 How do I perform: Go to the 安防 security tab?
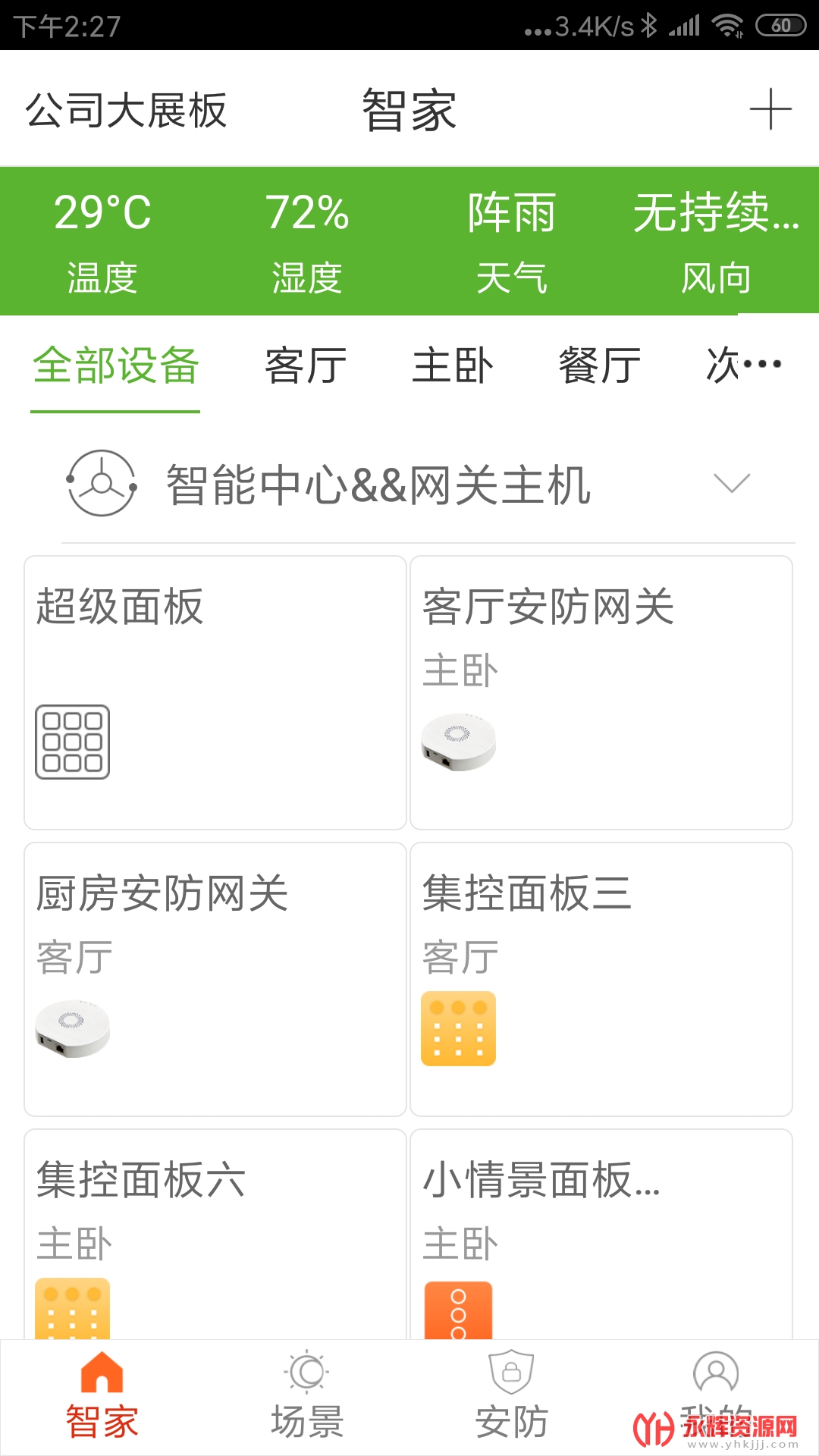512,1397
